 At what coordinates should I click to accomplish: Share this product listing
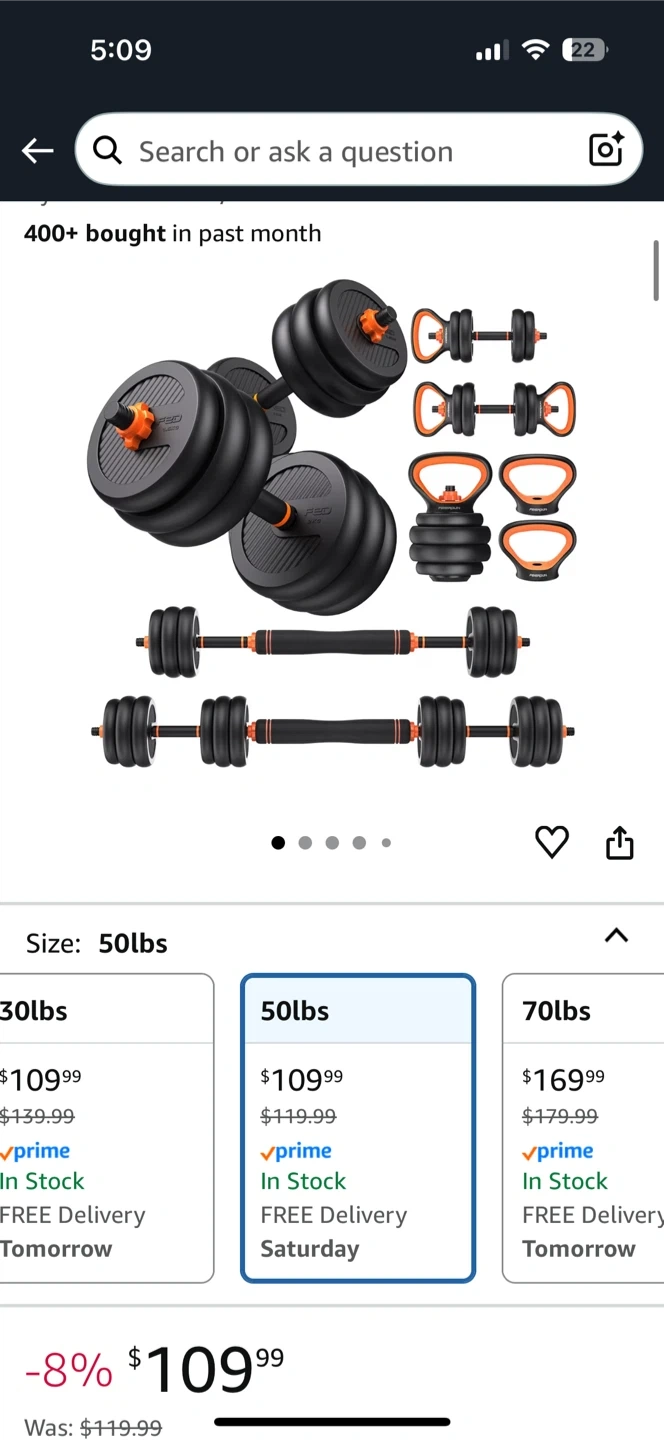click(620, 843)
